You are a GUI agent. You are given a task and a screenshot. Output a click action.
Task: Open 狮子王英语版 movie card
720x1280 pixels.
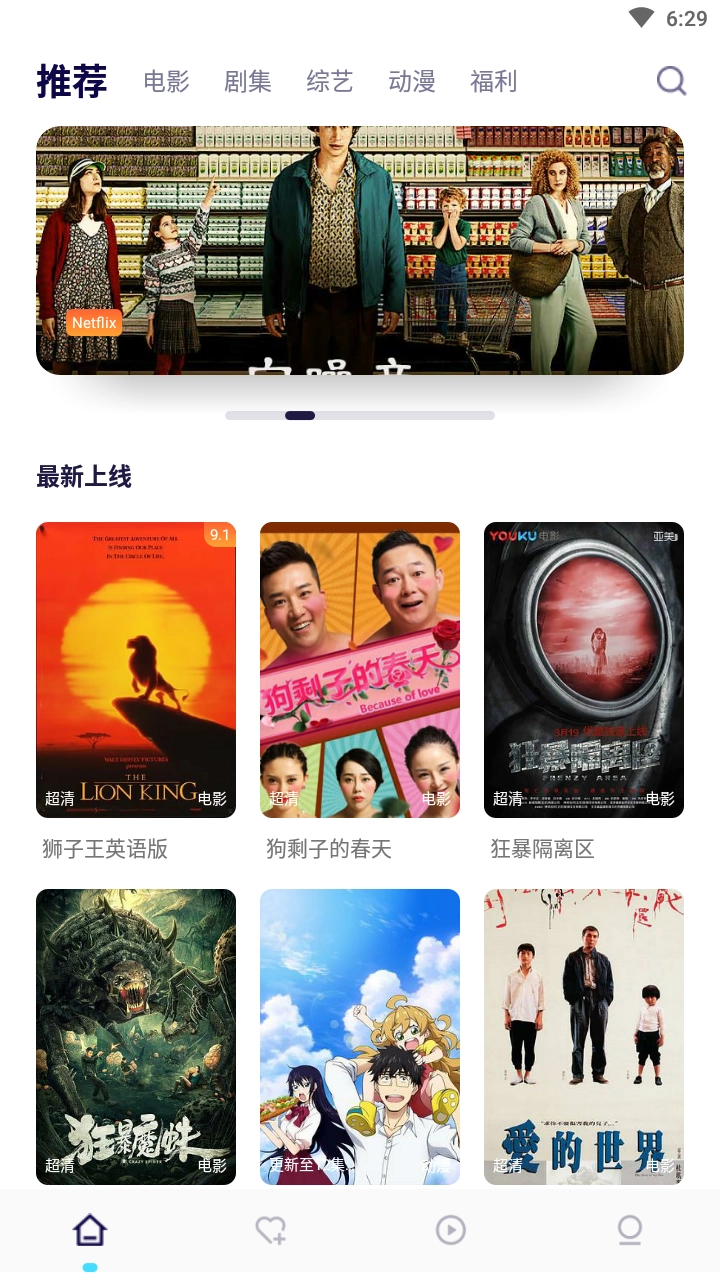136,670
